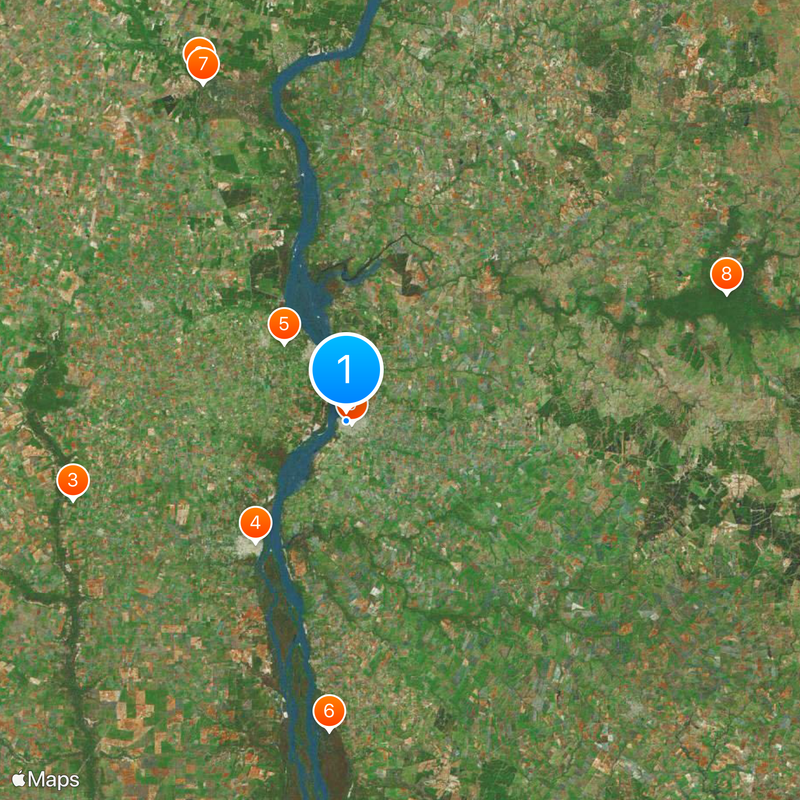Select the large blue pin numbered 1

pos(346,370)
